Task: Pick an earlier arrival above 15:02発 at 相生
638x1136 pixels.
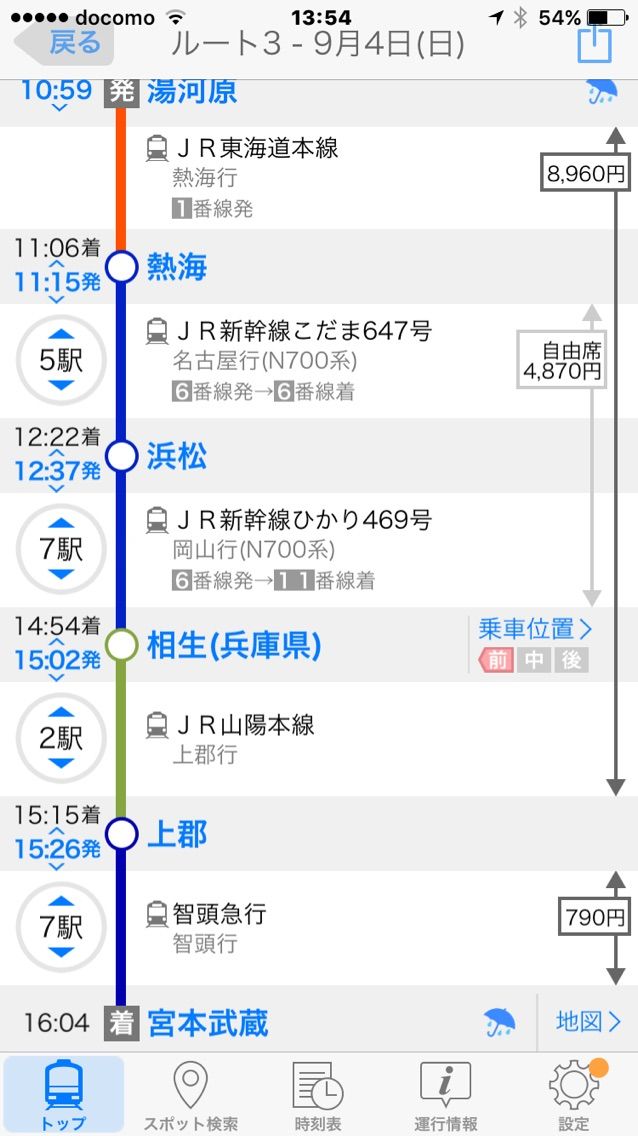Action: coord(56,645)
